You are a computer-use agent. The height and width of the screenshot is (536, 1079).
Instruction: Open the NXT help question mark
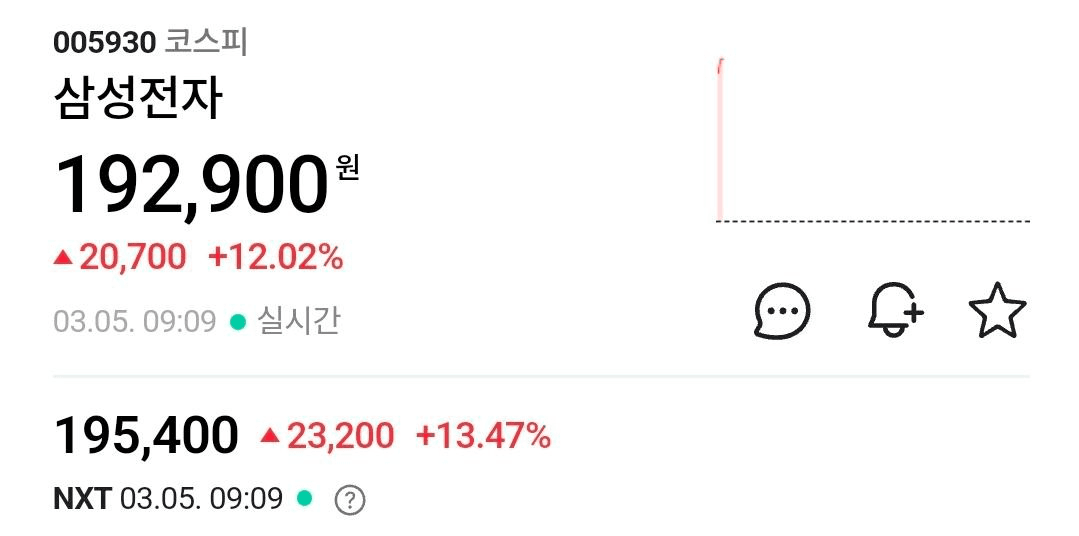tap(349, 499)
